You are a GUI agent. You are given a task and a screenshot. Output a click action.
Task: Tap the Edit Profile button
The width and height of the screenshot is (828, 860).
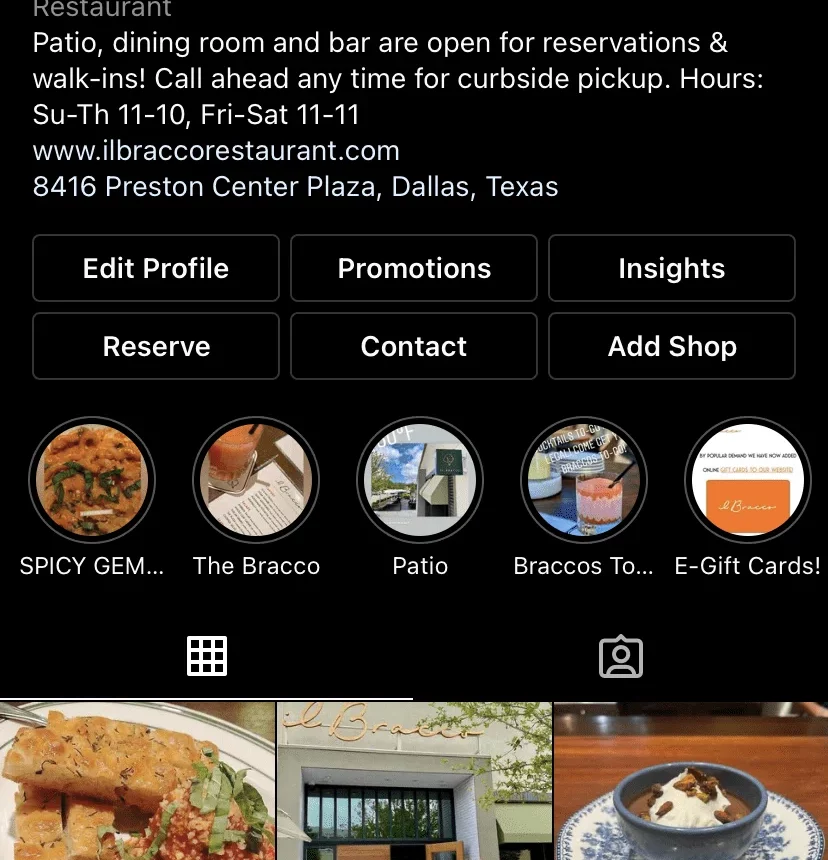click(156, 268)
